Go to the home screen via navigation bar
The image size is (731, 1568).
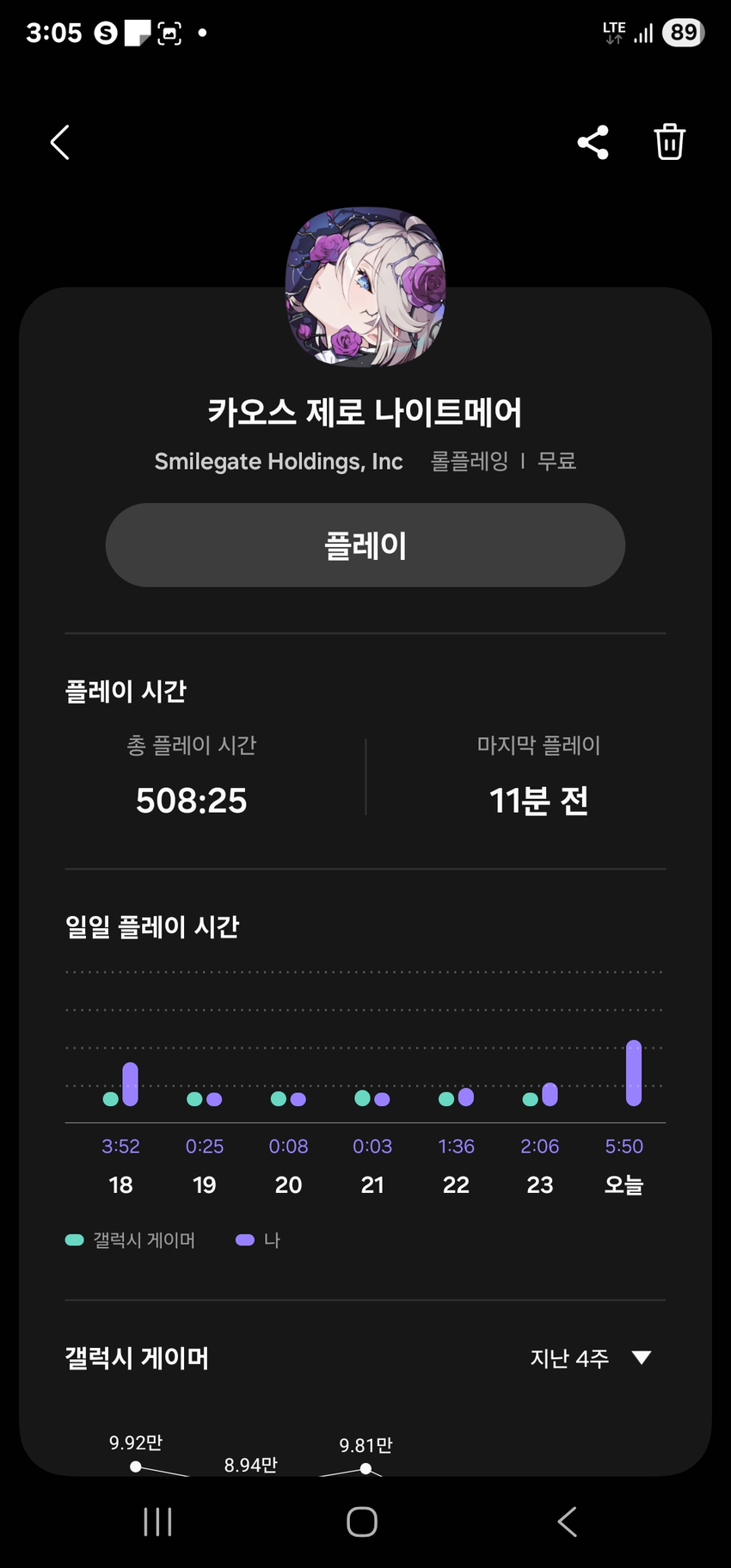click(x=362, y=1522)
